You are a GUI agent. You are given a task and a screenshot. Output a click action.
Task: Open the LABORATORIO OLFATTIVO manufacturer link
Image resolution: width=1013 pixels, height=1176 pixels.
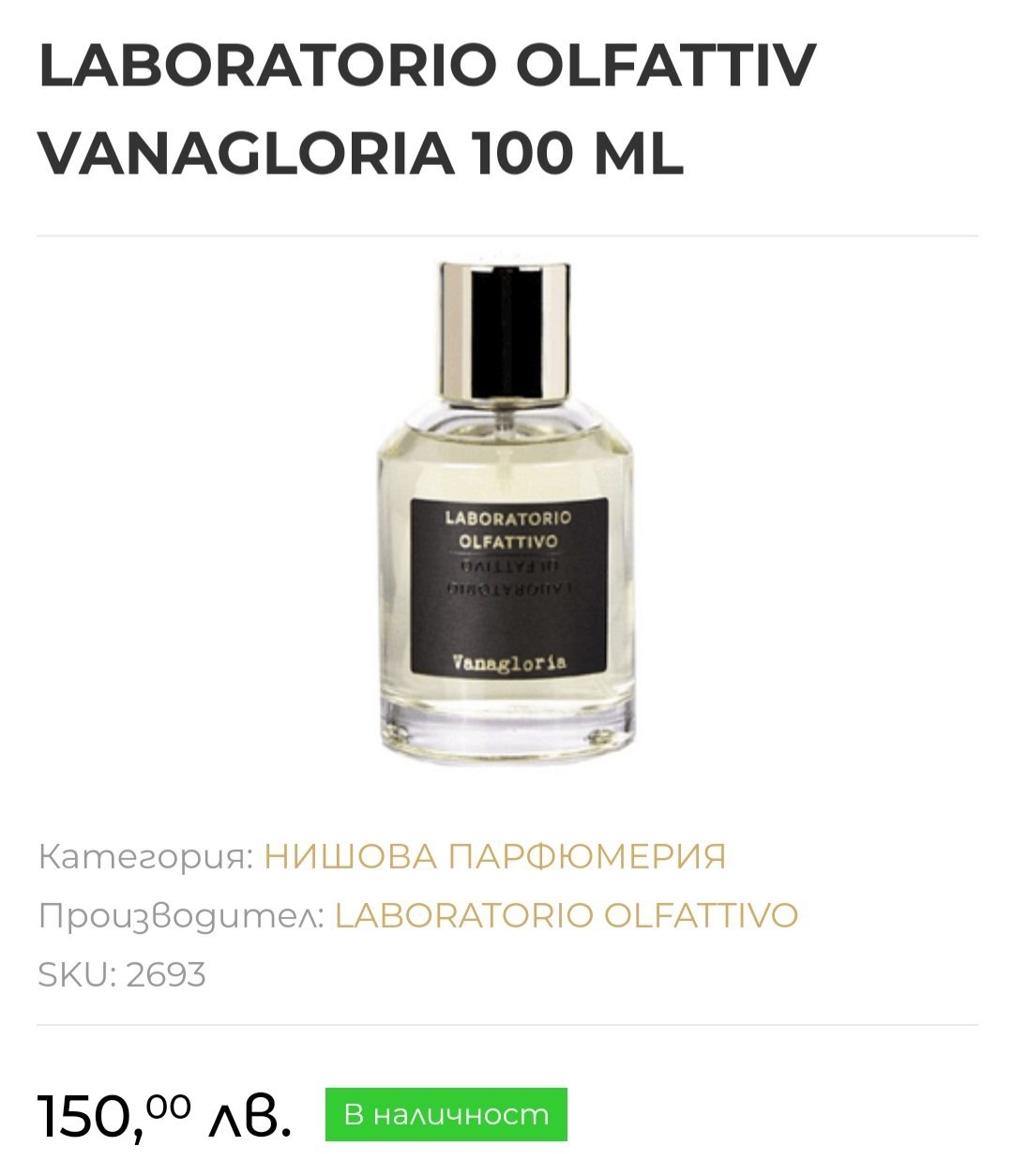pos(566,915)
